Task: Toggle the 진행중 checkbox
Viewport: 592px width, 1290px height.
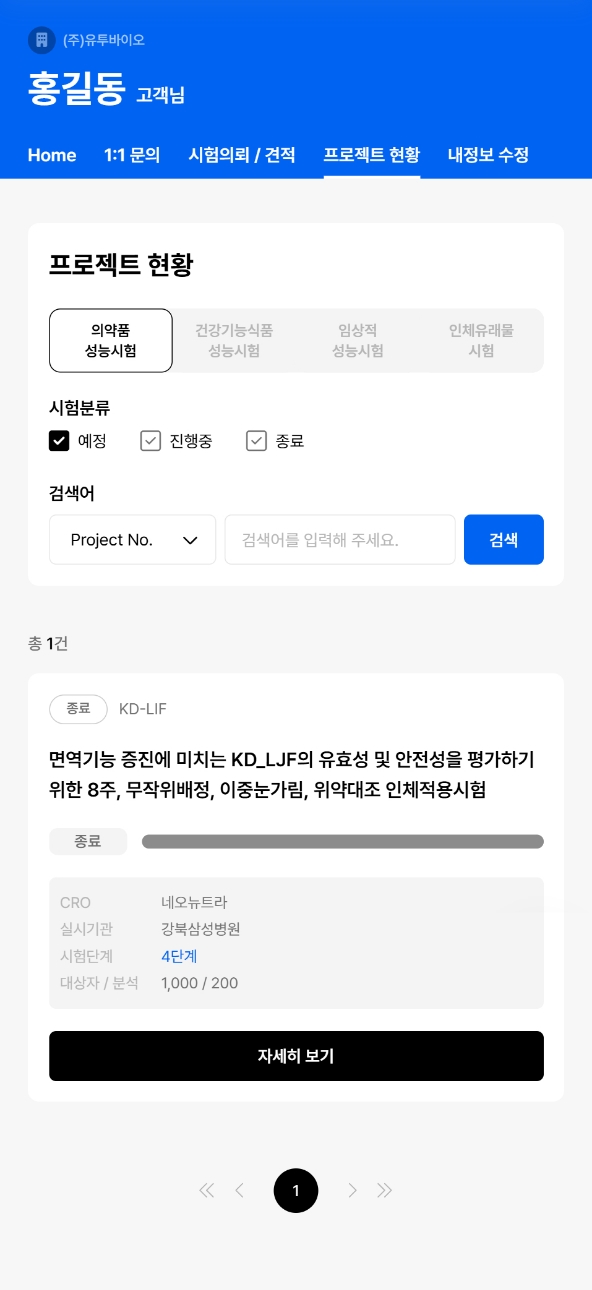Action: point(151,441)
